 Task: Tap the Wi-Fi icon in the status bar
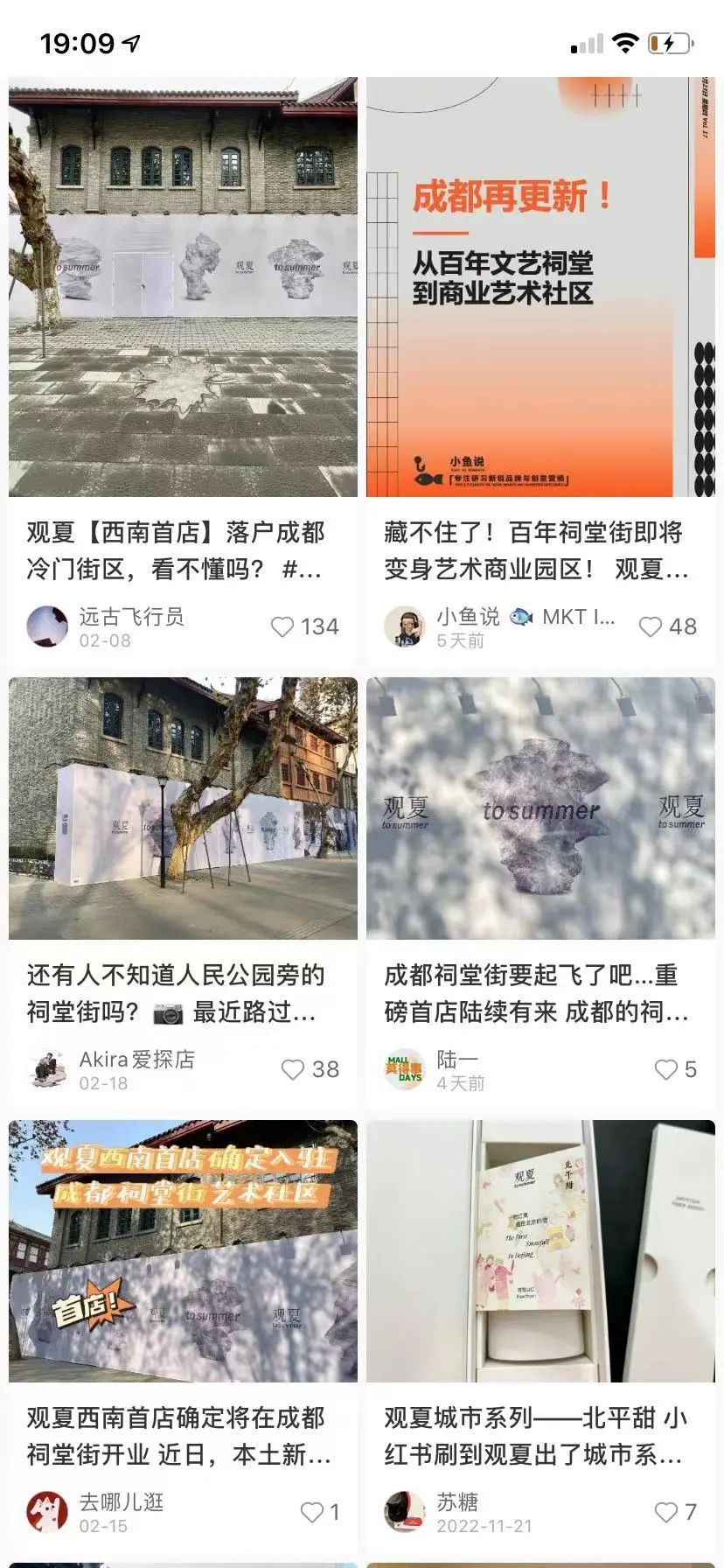coord(627,40)
